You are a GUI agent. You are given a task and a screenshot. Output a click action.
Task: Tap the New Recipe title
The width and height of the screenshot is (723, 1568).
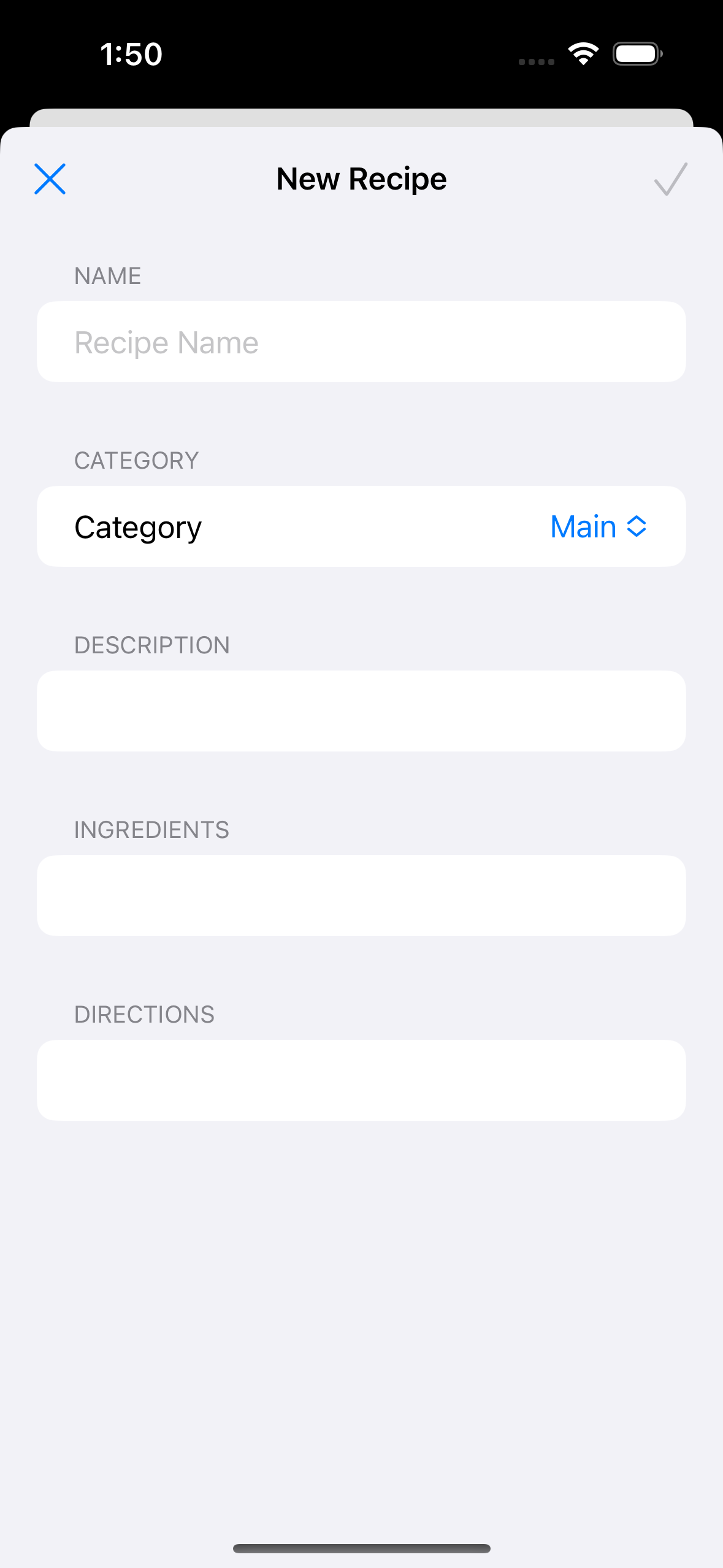click(361, 179)
